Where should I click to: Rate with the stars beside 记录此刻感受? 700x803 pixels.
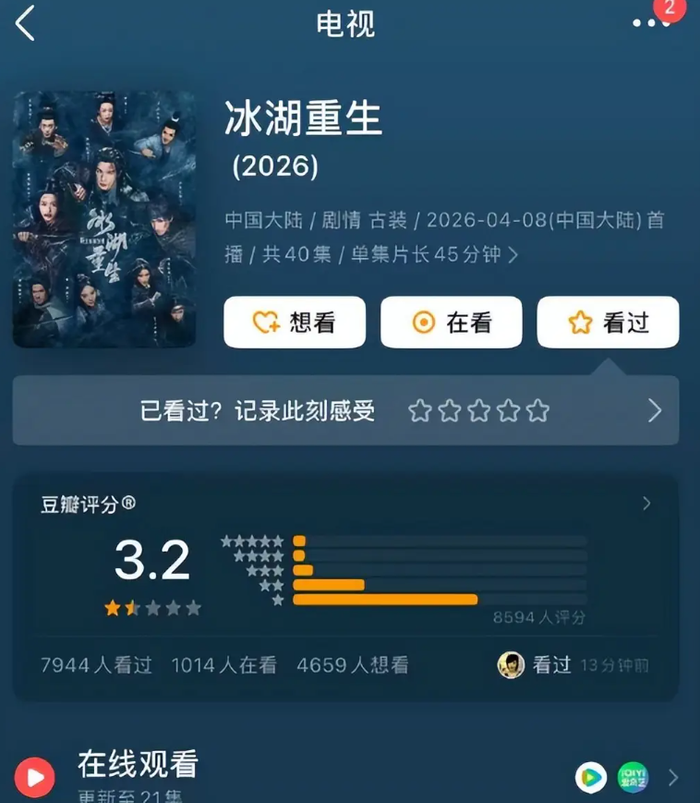click(x=479, y=410)
